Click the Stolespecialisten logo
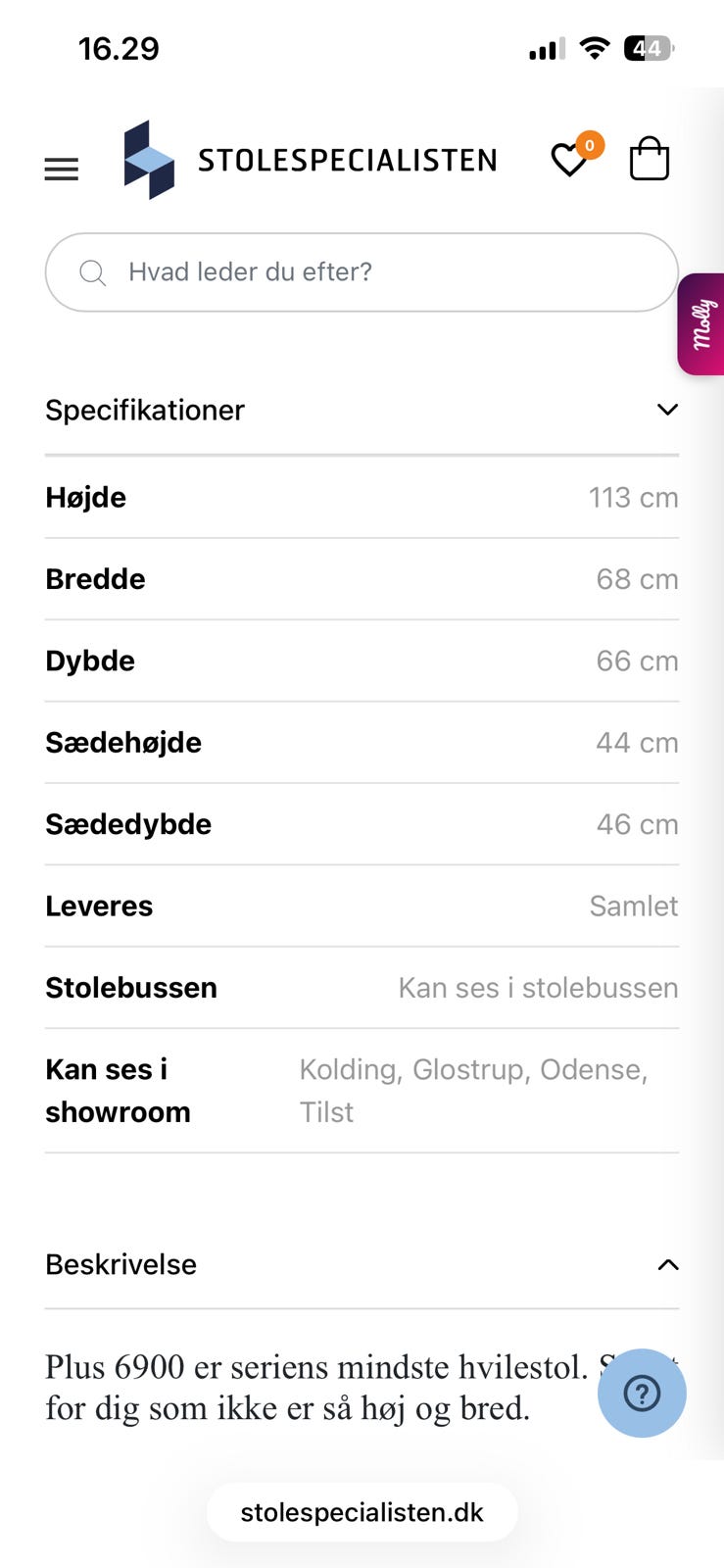The image size is (724, 1568). (309, 159)
